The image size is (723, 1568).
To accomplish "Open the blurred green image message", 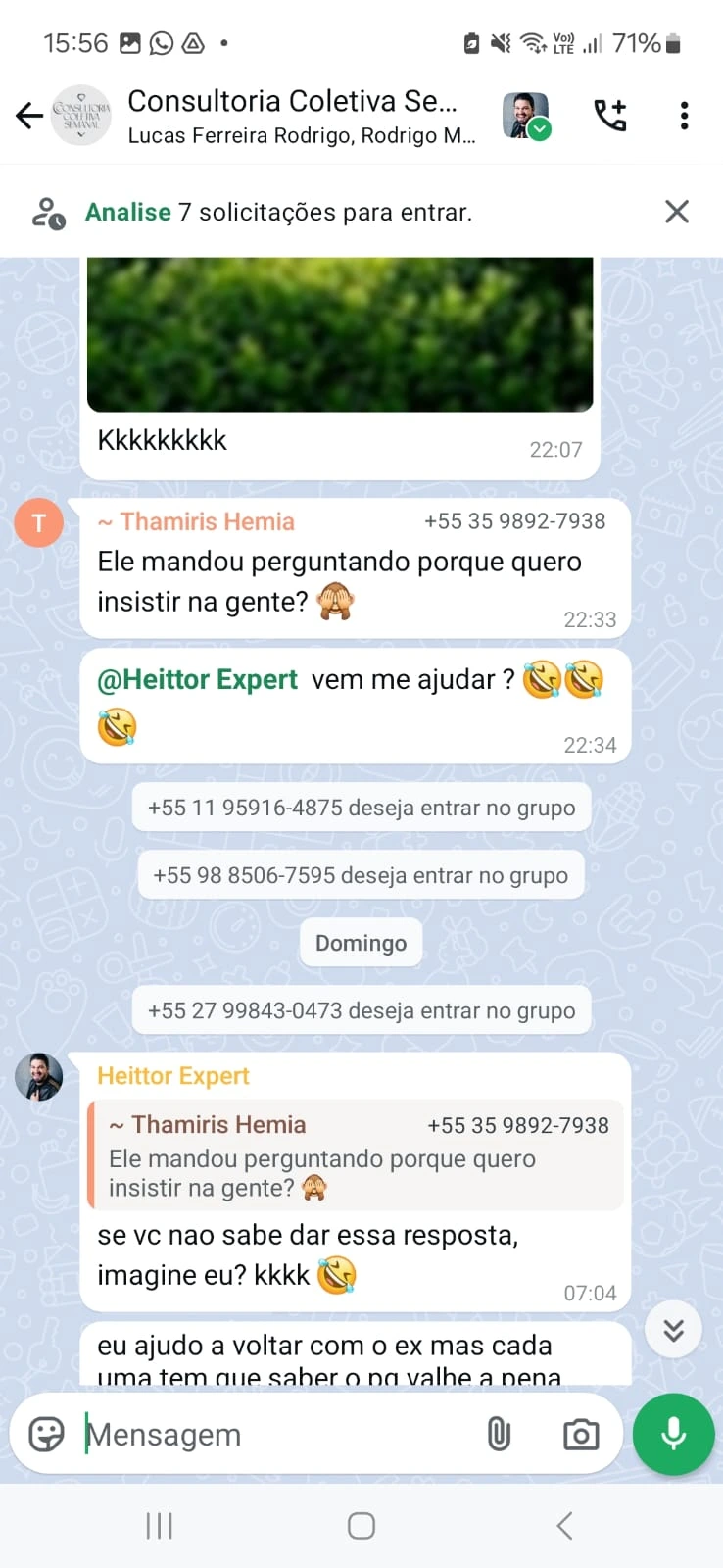I will [340, 334].
